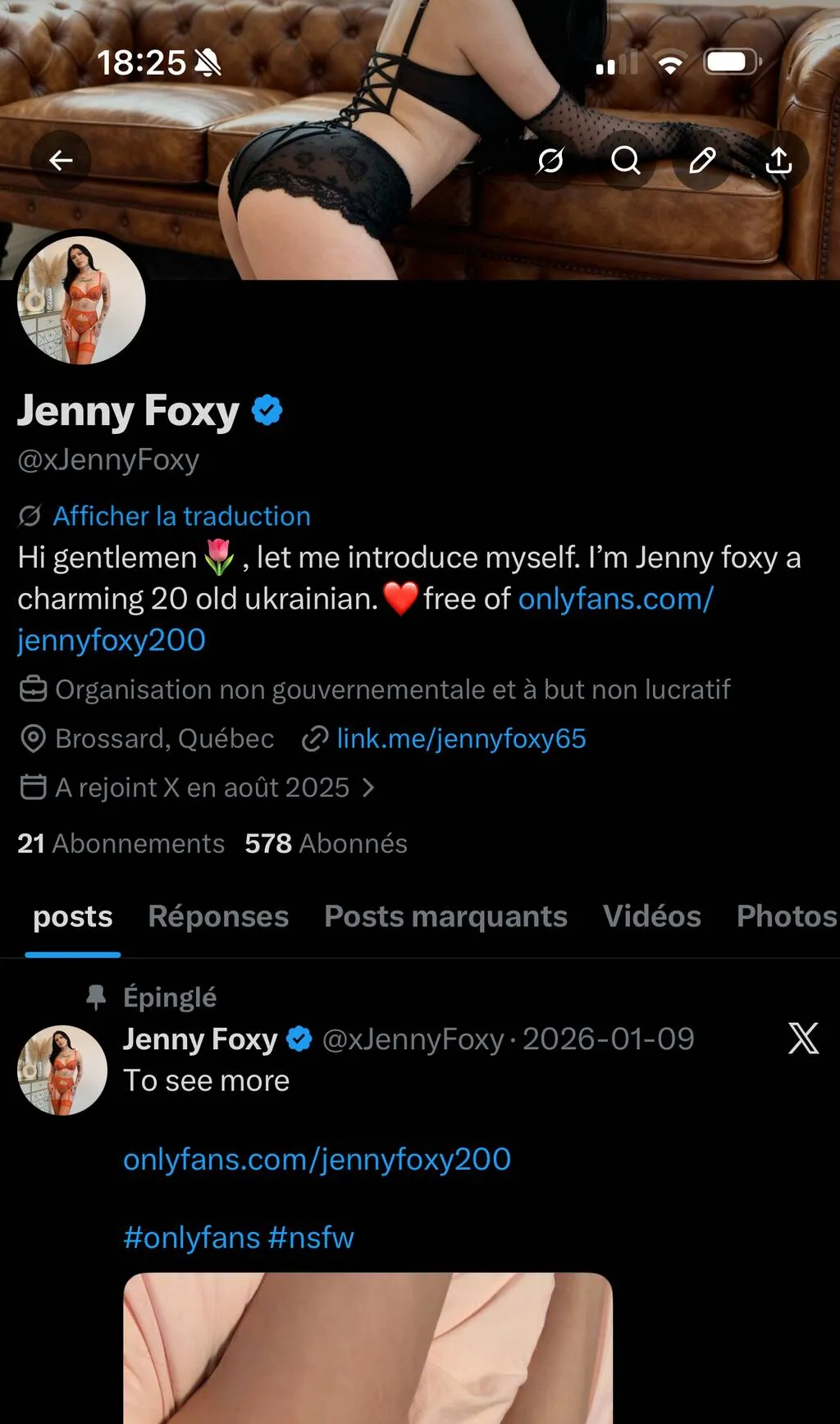The image size is (840, 1424).
Task: Open the onlyfans.com link in bio
Action: tap(615, 600)
